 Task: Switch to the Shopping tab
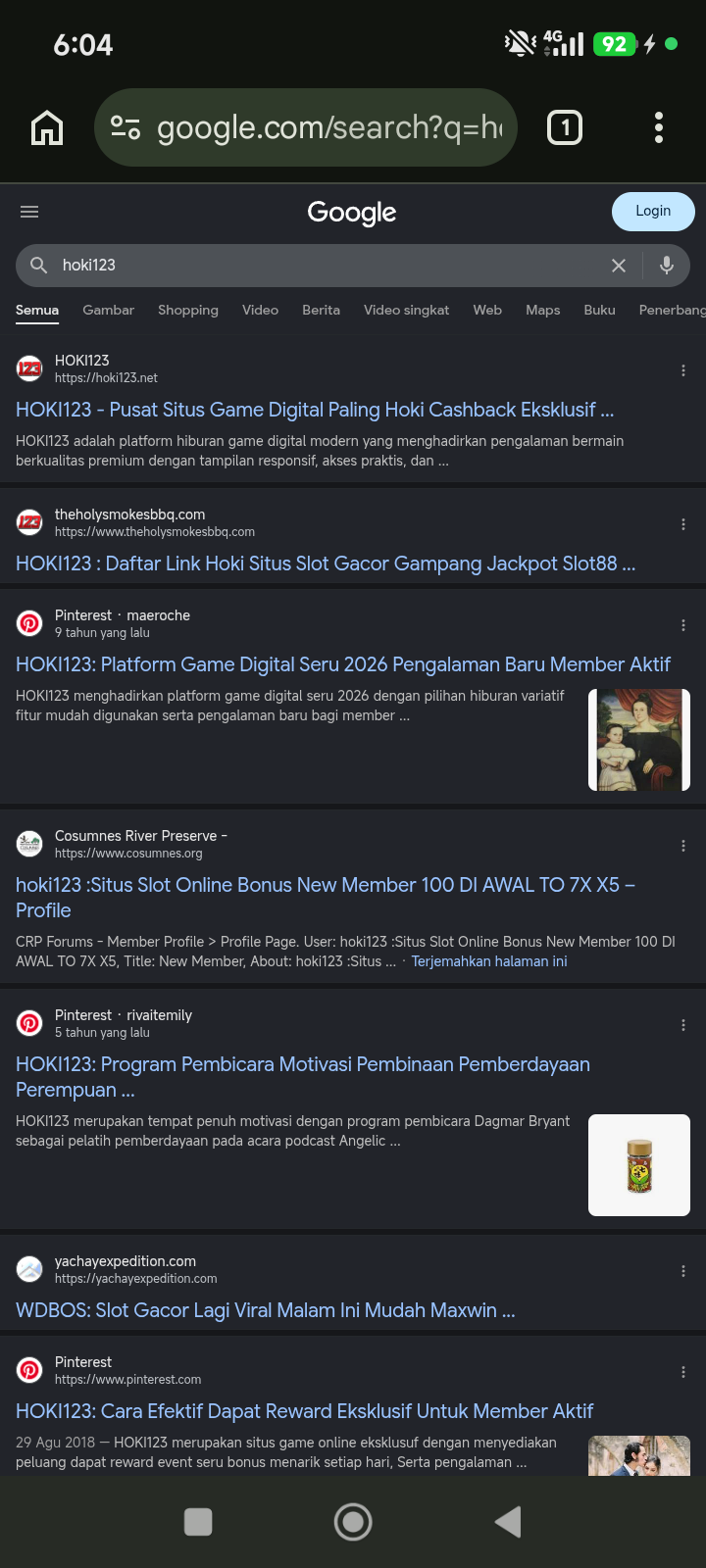[188, 310]
